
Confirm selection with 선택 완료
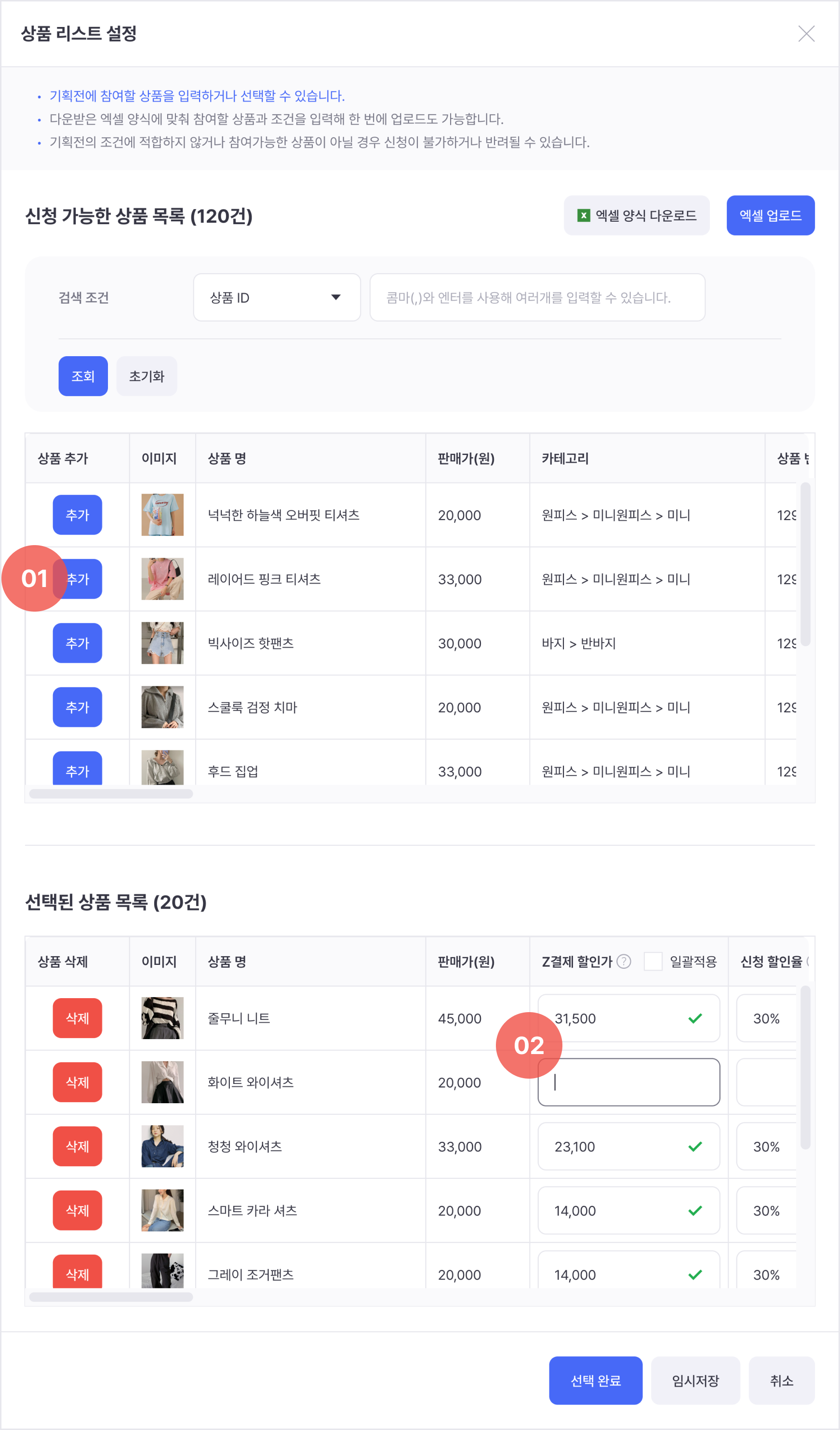coord(595,1381)
